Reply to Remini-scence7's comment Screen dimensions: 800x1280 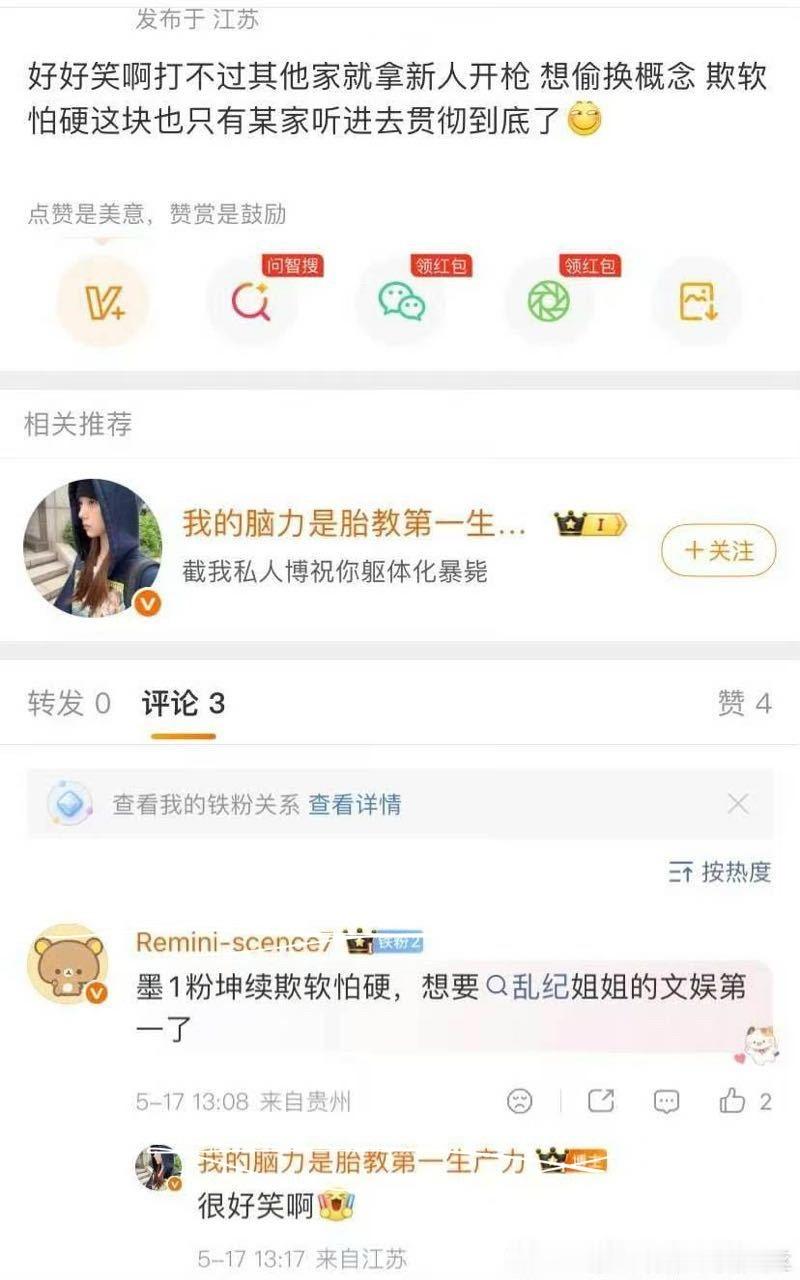pyautogui.click(x=666, y=1102)
